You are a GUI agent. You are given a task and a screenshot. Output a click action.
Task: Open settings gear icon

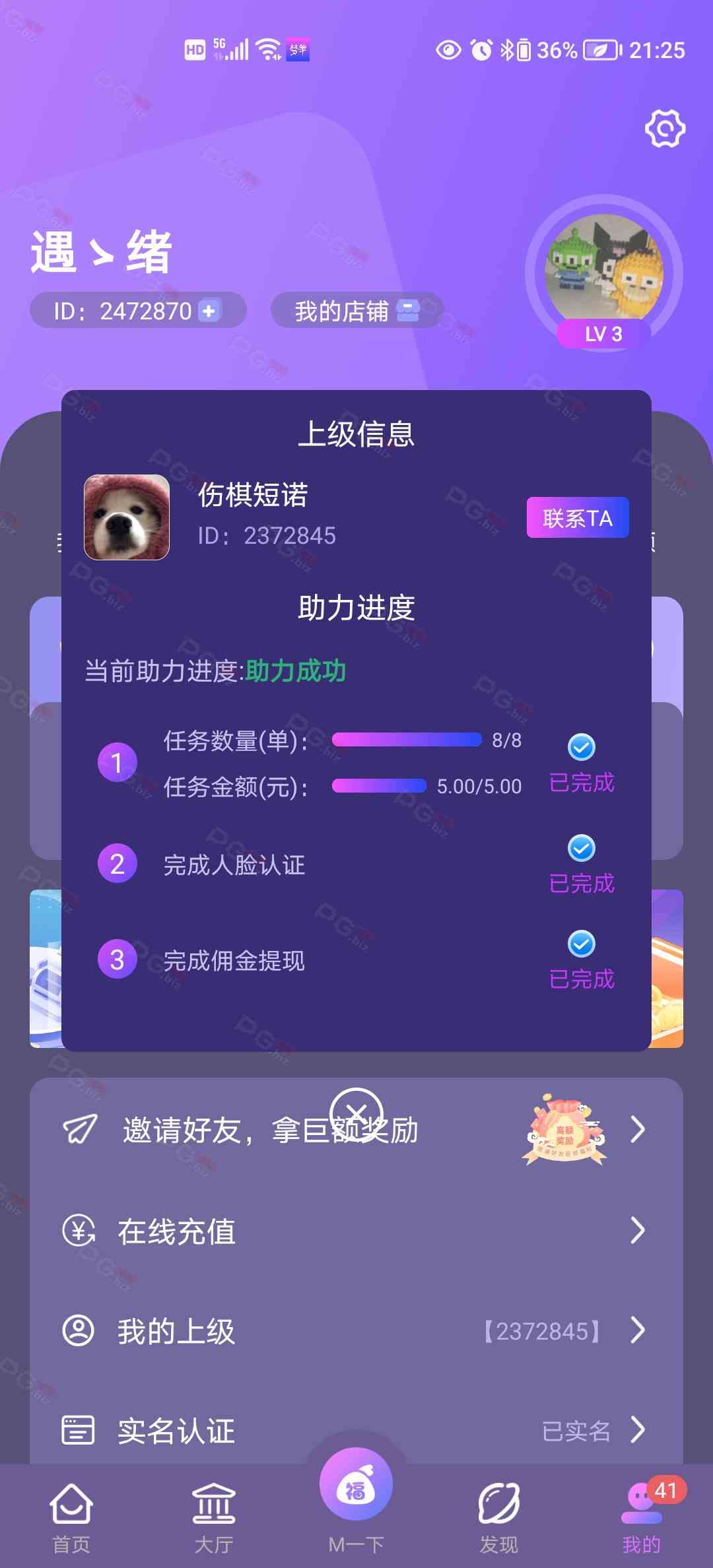click(x=665, y=129)
